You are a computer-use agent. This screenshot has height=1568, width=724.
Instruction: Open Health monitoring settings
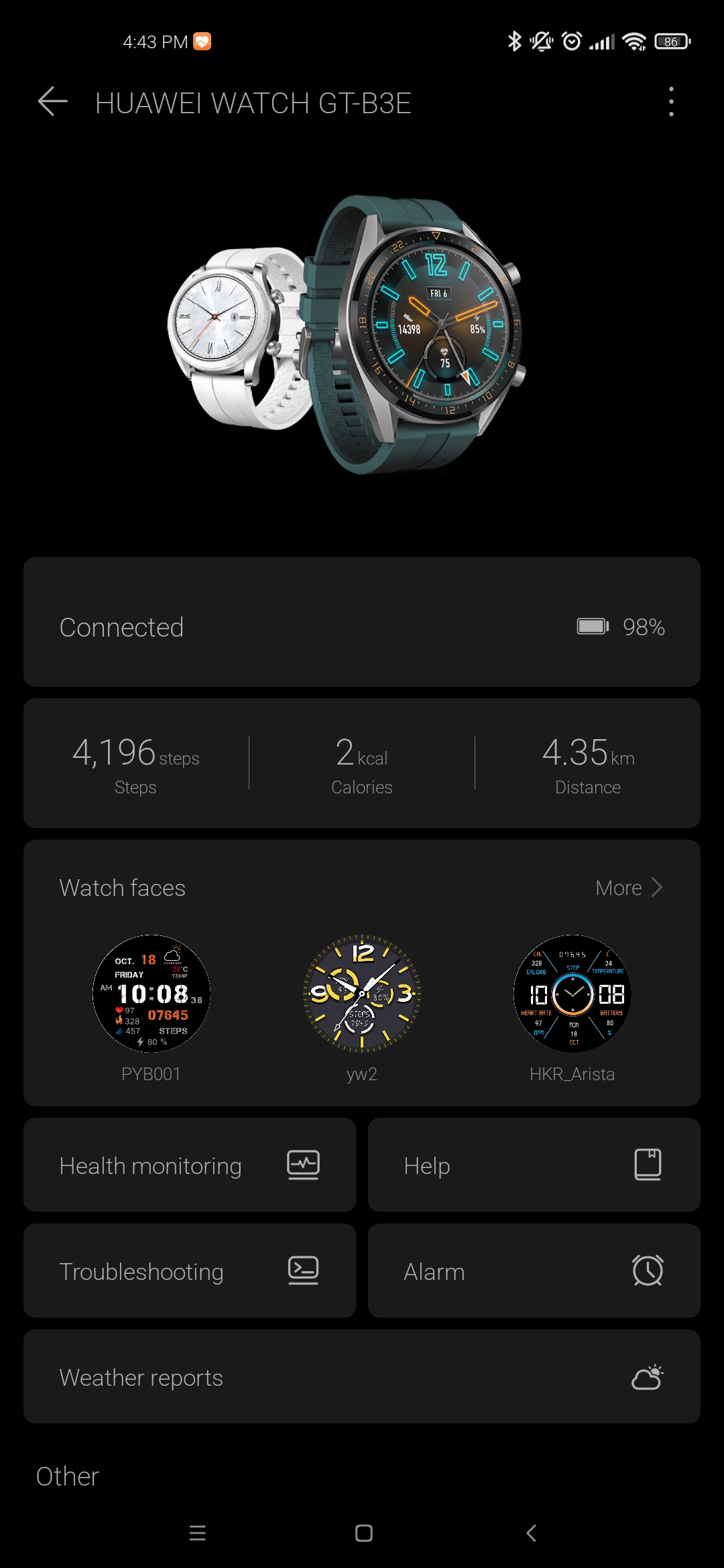pos(190,1165)
